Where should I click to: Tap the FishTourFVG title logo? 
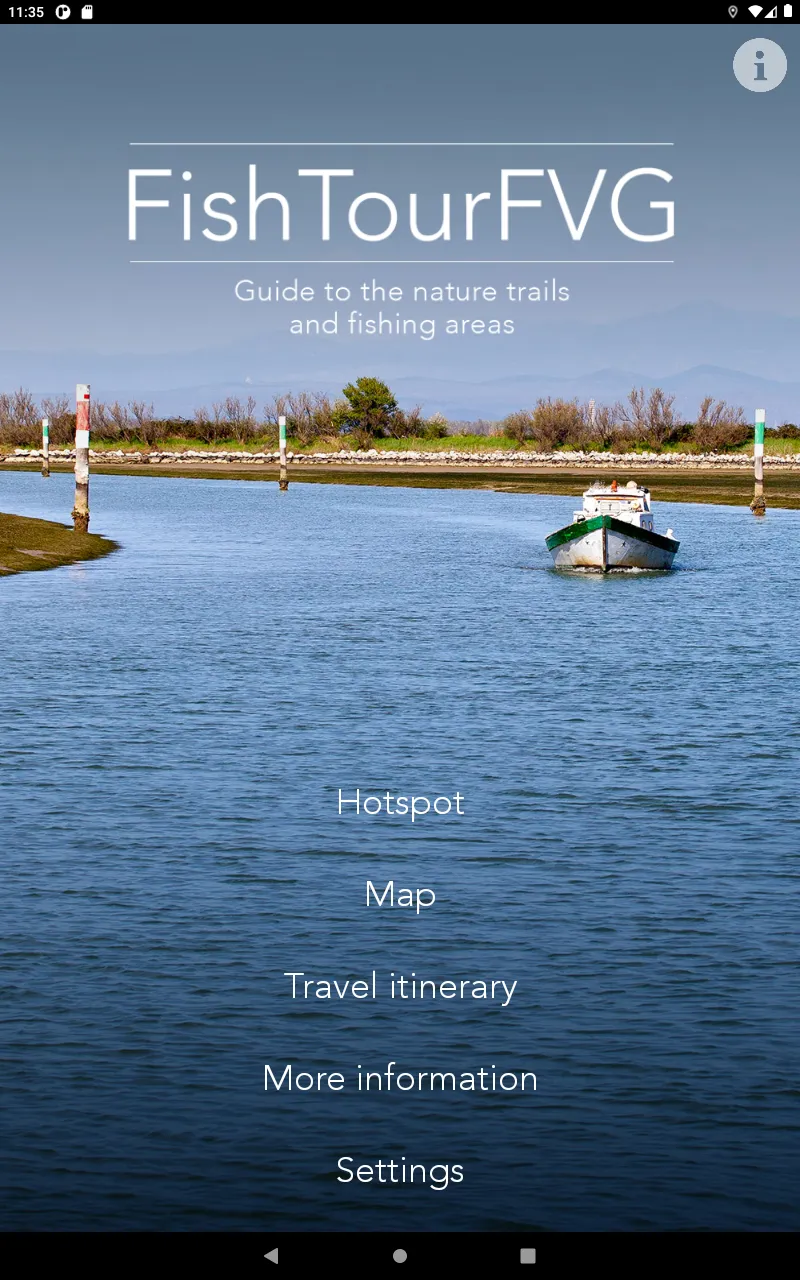click(400, 205)
